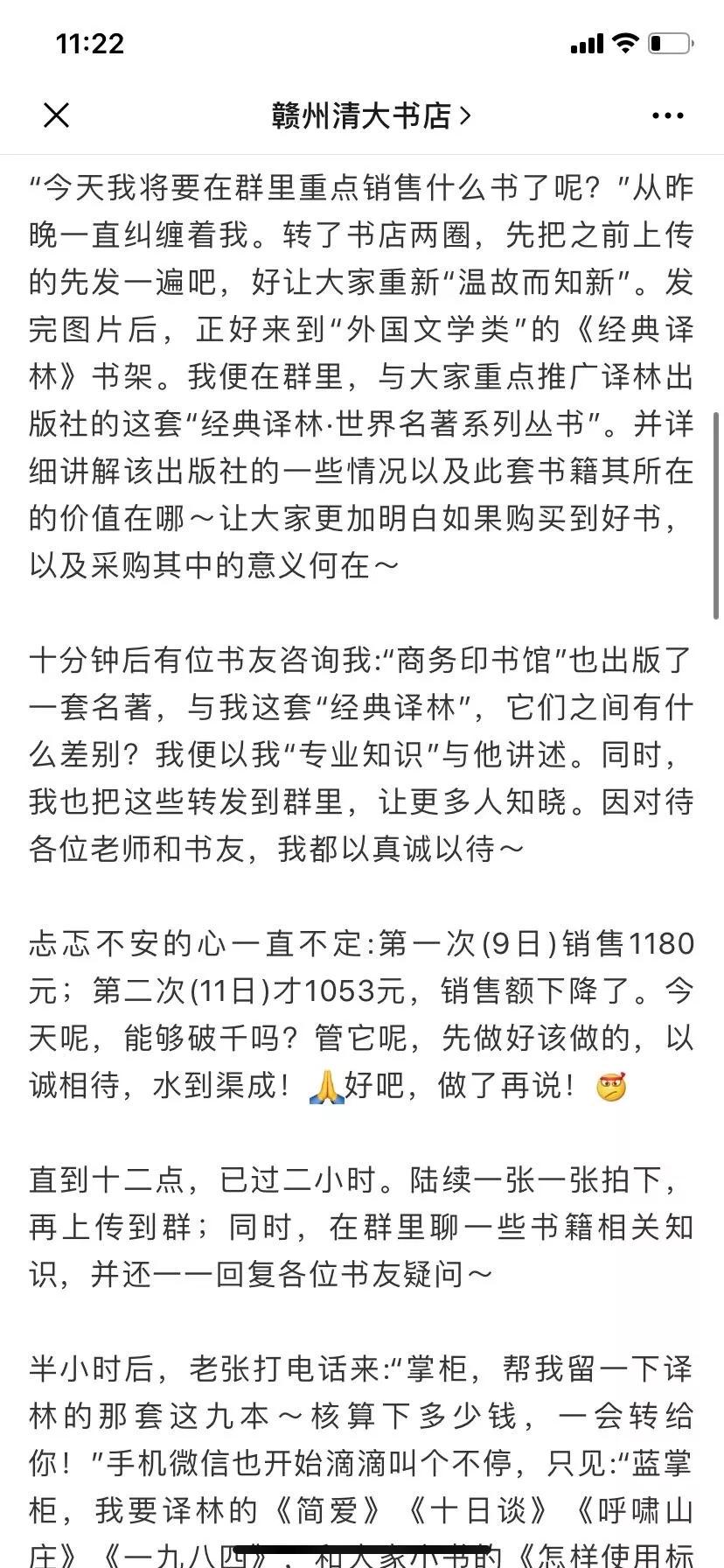Viewport: 724px width, 1568px height.
Task: Close the article with the X icon
Action: tap(56, 115)
